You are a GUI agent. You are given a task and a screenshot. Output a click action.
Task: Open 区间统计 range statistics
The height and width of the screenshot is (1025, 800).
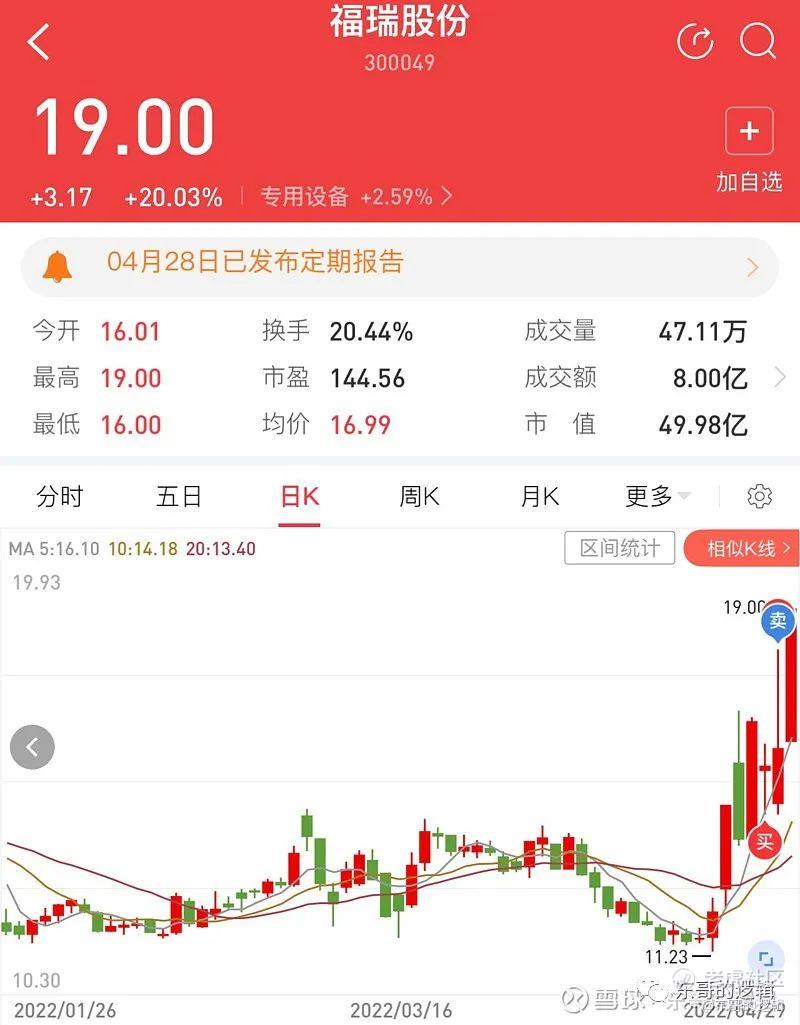620,548
